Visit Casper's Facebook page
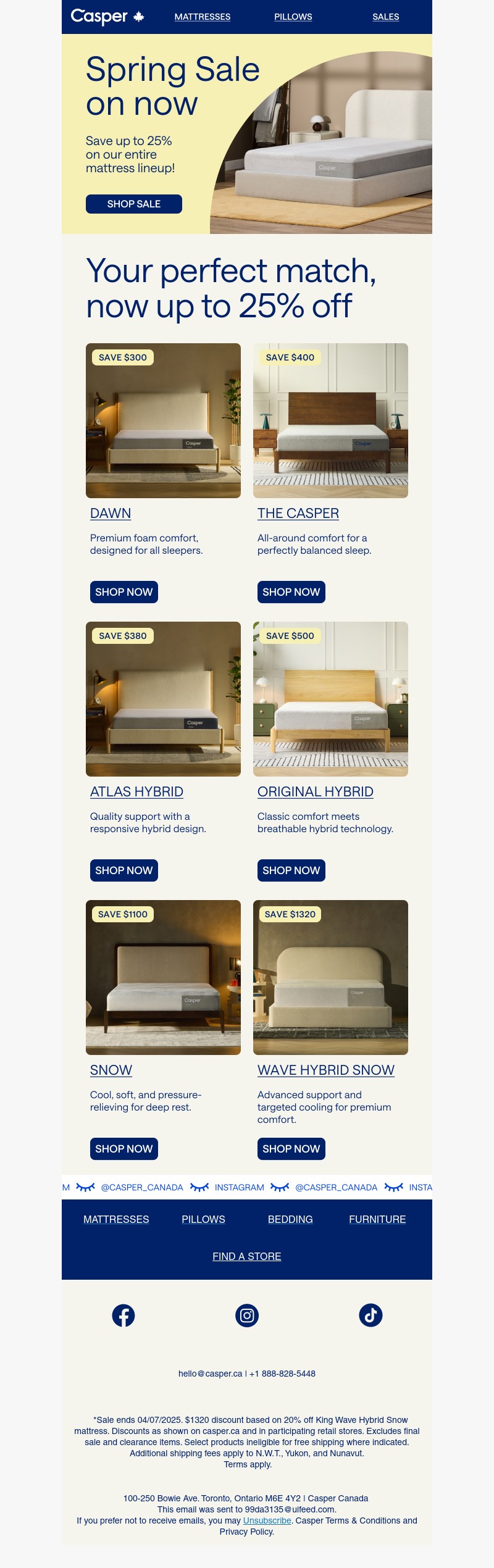Viewport: 494px width, 1568px height. [124, 1316]
